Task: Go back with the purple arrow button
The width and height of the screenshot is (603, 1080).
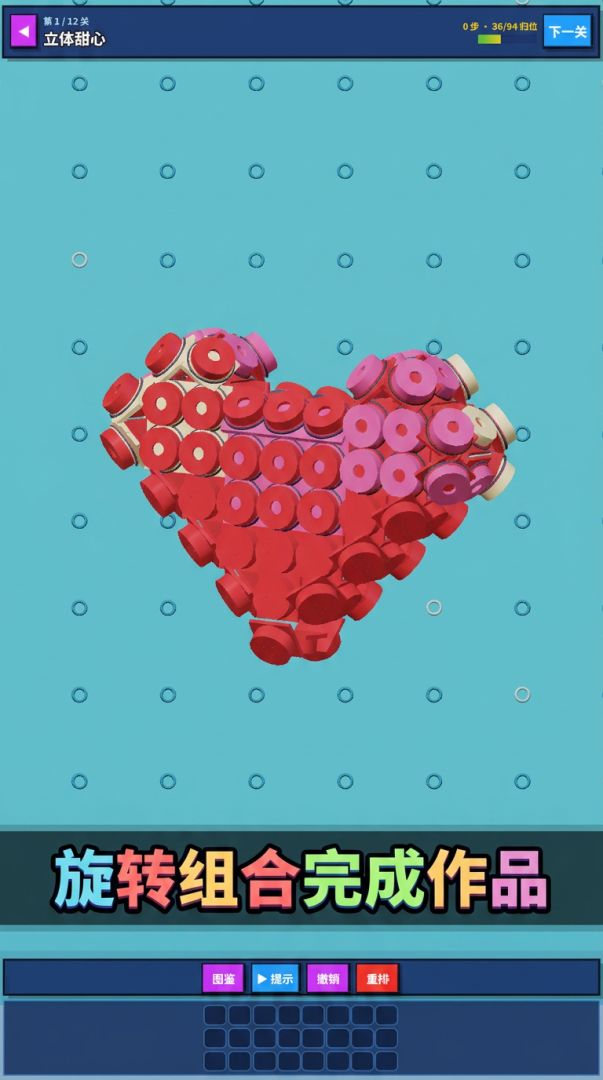Action: pos(23,31)
